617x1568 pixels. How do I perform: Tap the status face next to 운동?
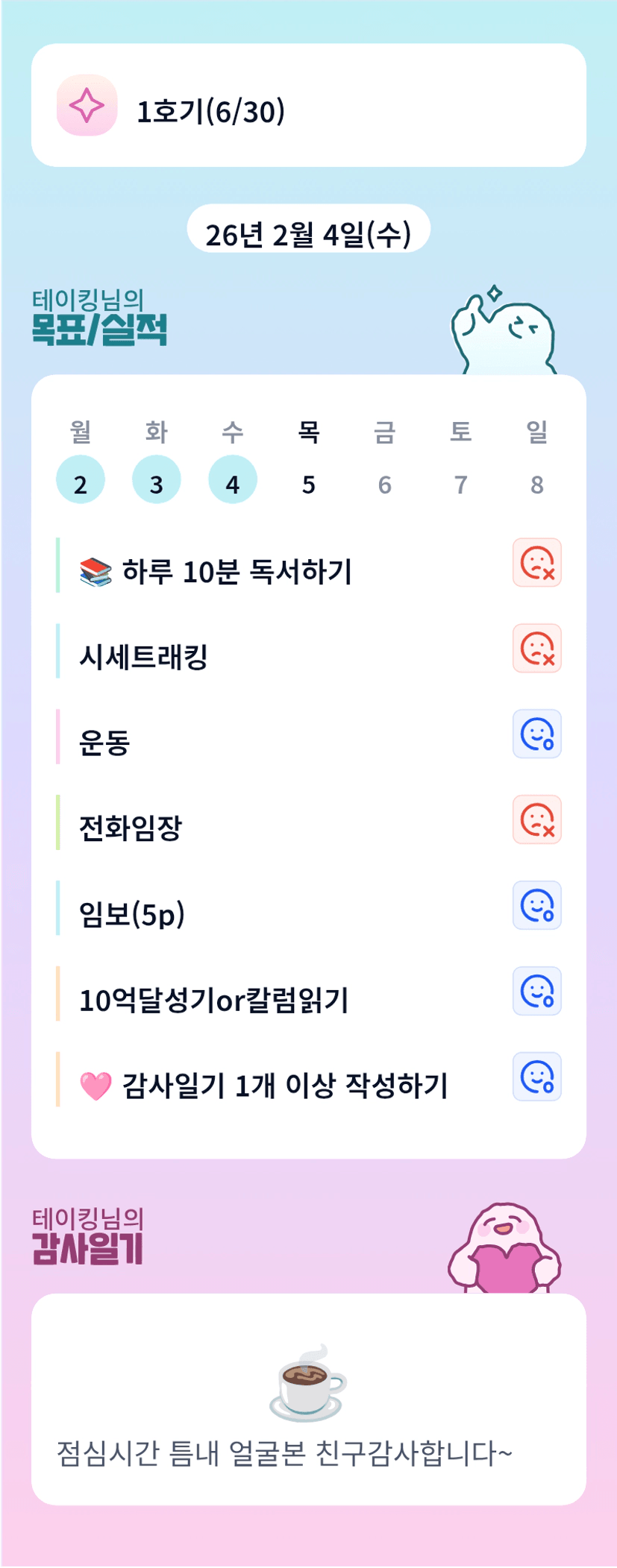[537, 734]
